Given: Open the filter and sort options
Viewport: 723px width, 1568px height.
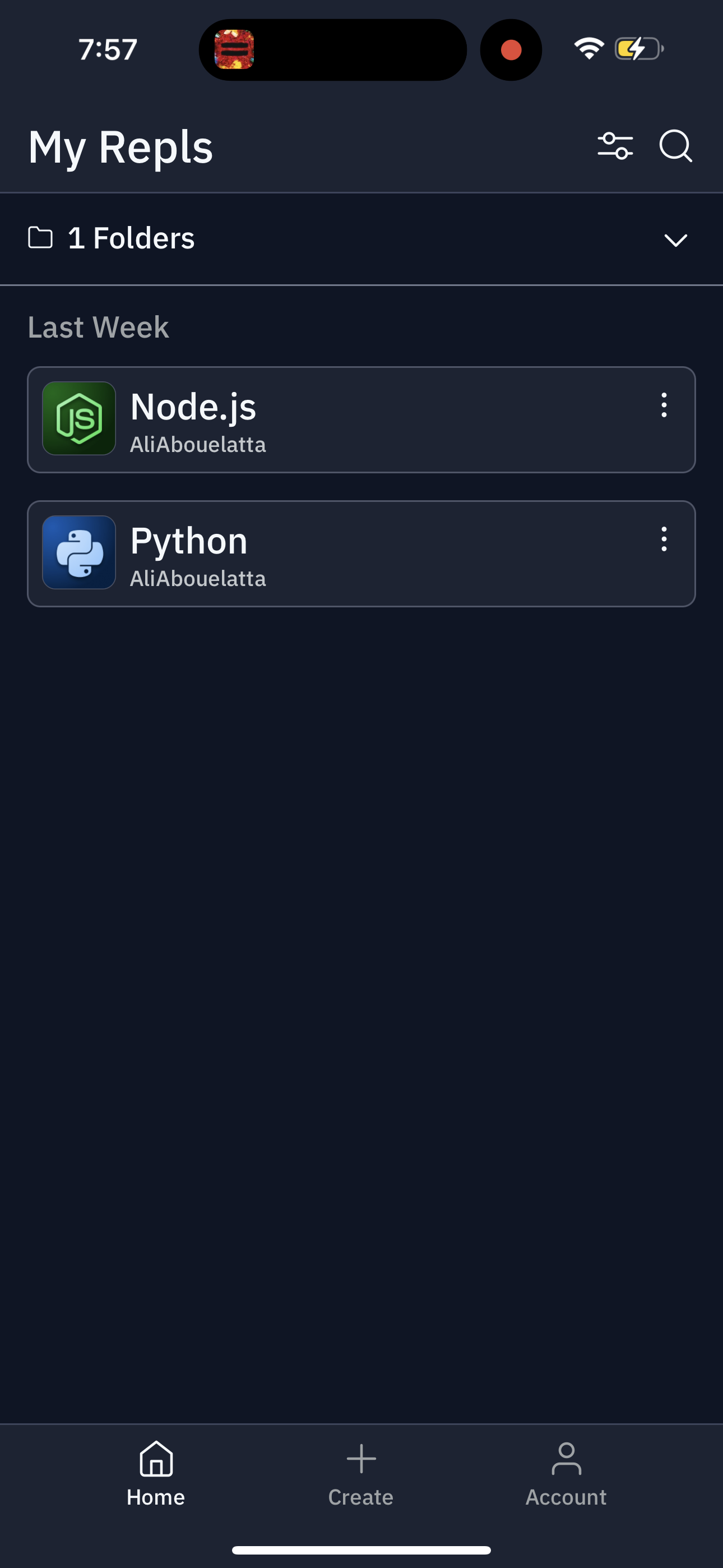Looking at the screenshot, I should coord(615,146).
